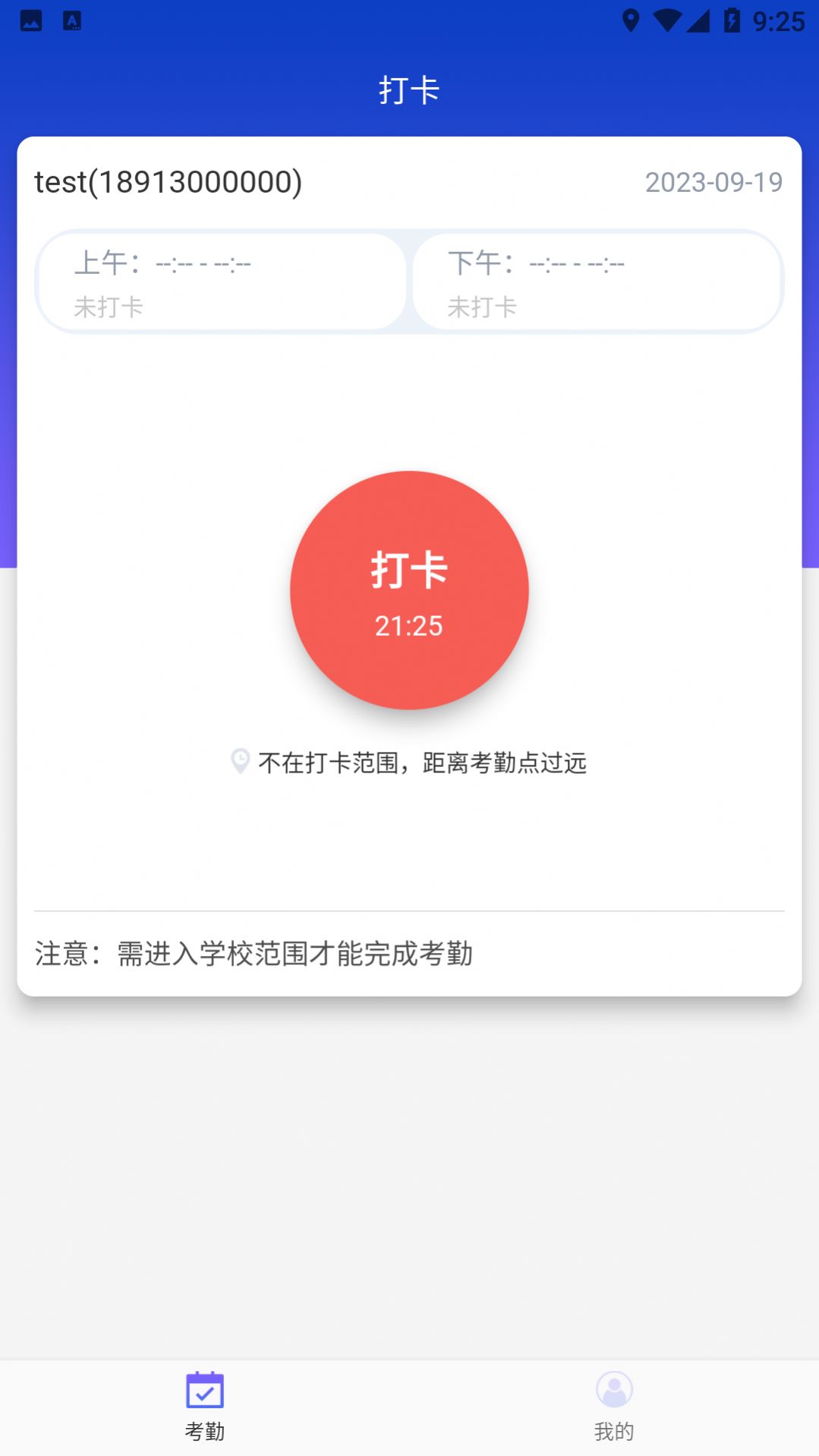Click the test(18913000000) username text
This screenshot has height=1456, width=819.
(x=169, y=182)
